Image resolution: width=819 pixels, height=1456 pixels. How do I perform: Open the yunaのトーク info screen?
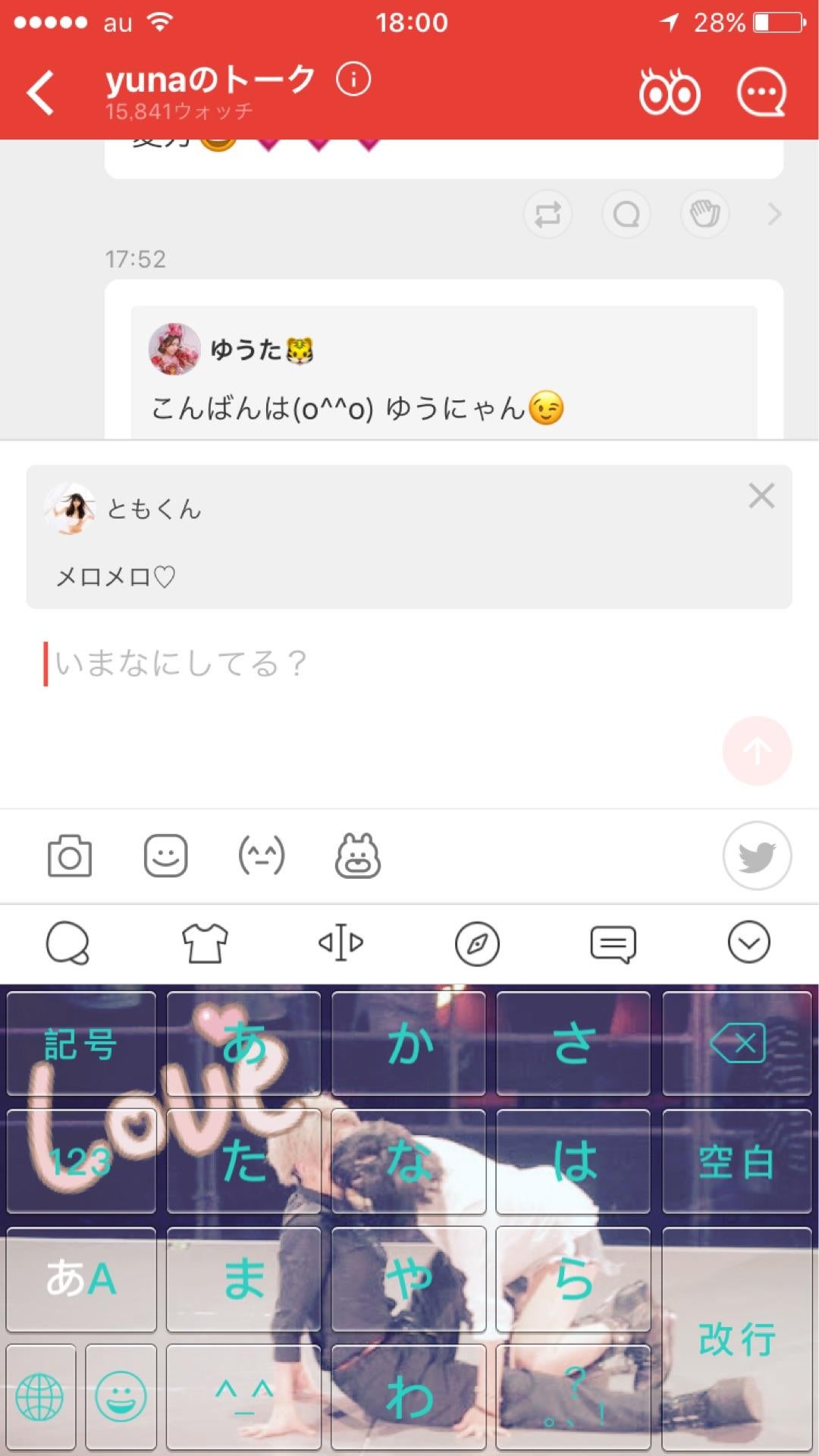tap(352, 78)
